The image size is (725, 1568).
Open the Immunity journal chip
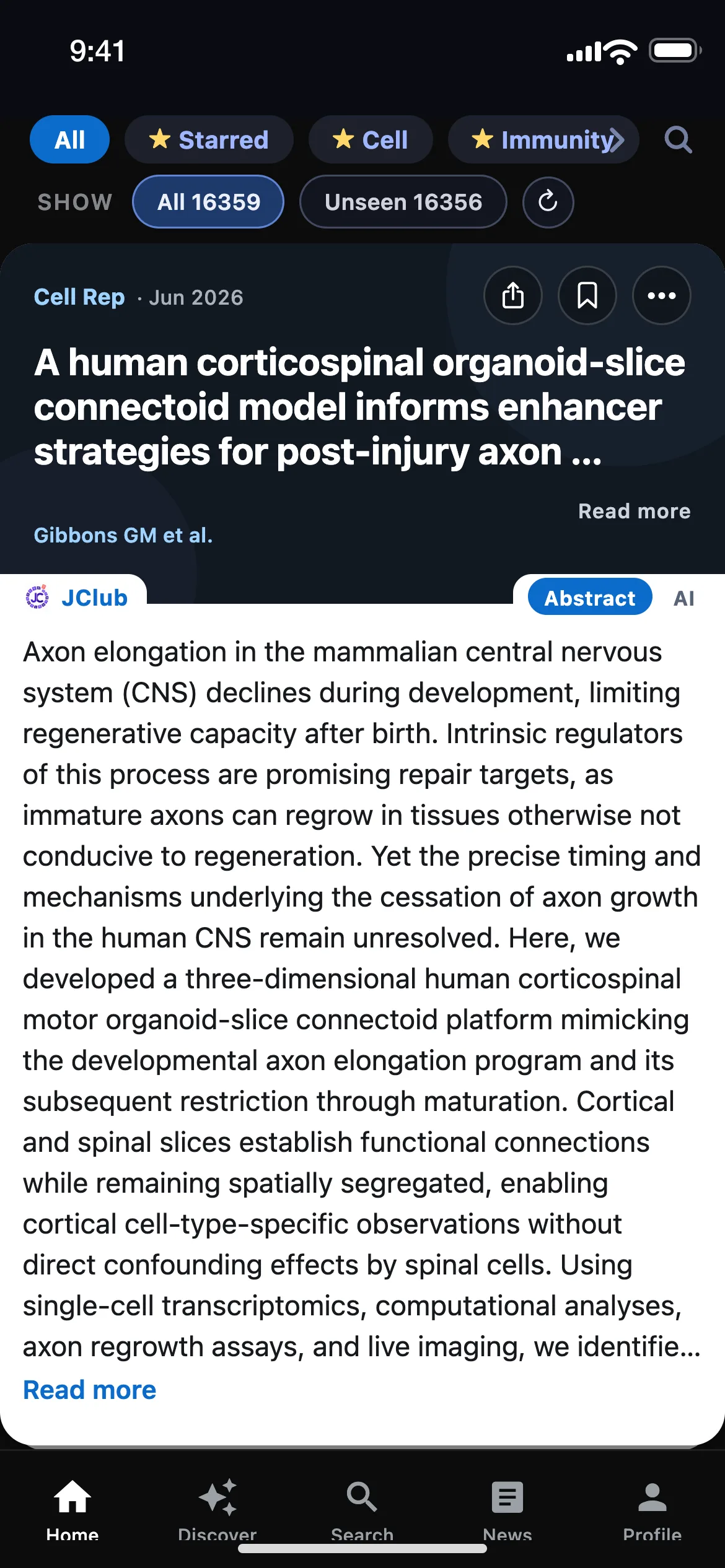[x=543, y=139]
